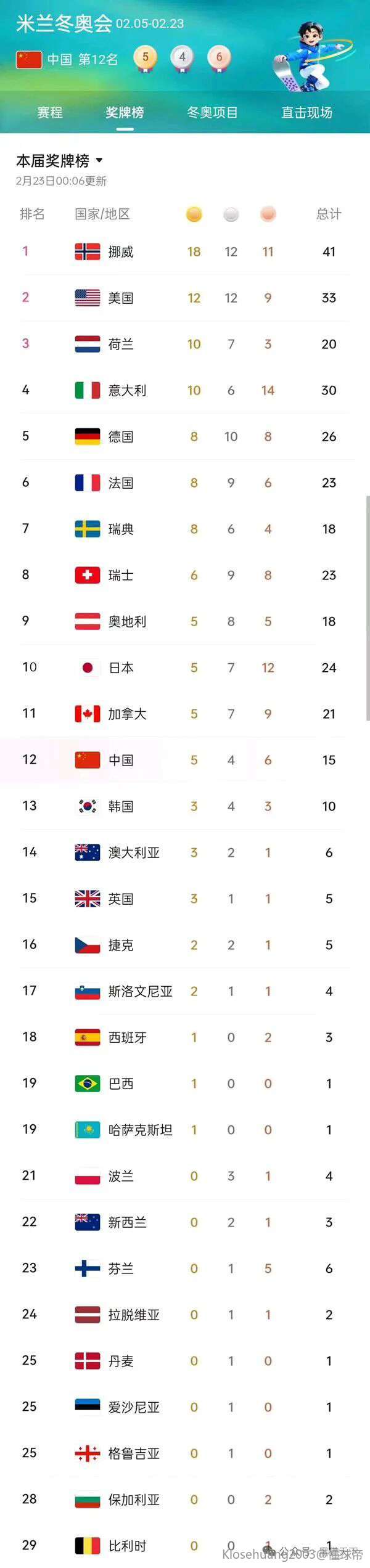Go to the 直击现场 tab
This screenshot has width=370, height=1568.
point(306,113)
